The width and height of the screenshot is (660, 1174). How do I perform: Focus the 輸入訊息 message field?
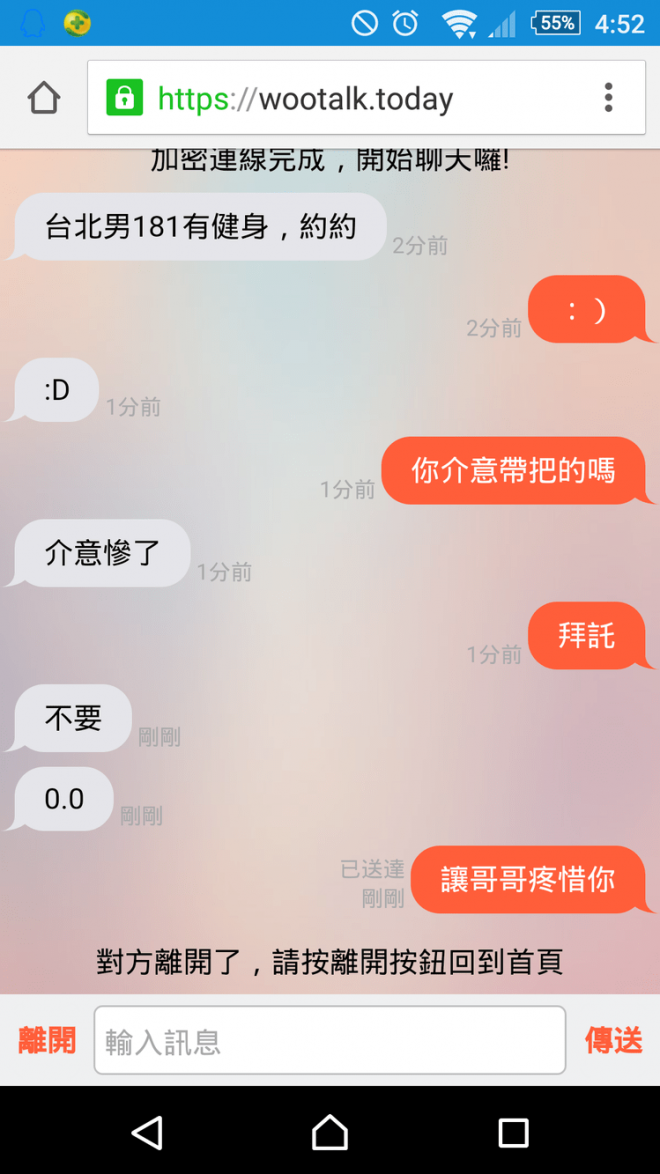coord(329,1041)
